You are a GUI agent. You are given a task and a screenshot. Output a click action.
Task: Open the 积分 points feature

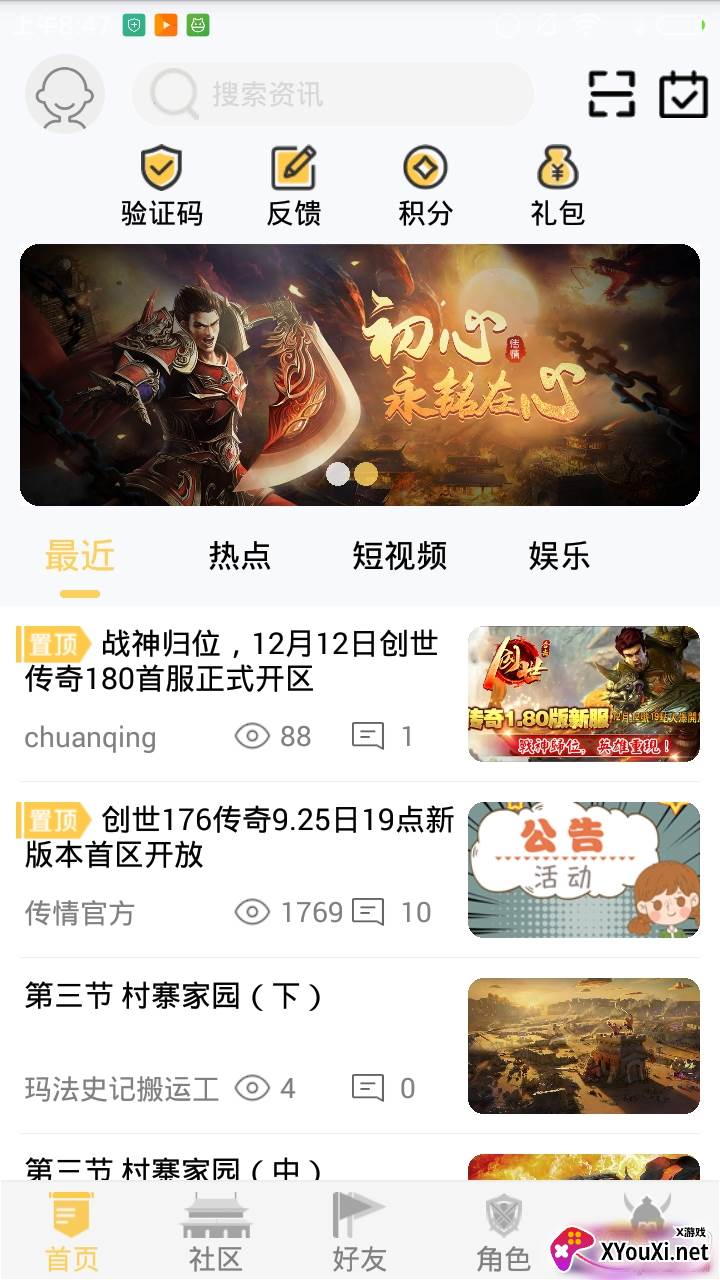(x=425, y=183)
